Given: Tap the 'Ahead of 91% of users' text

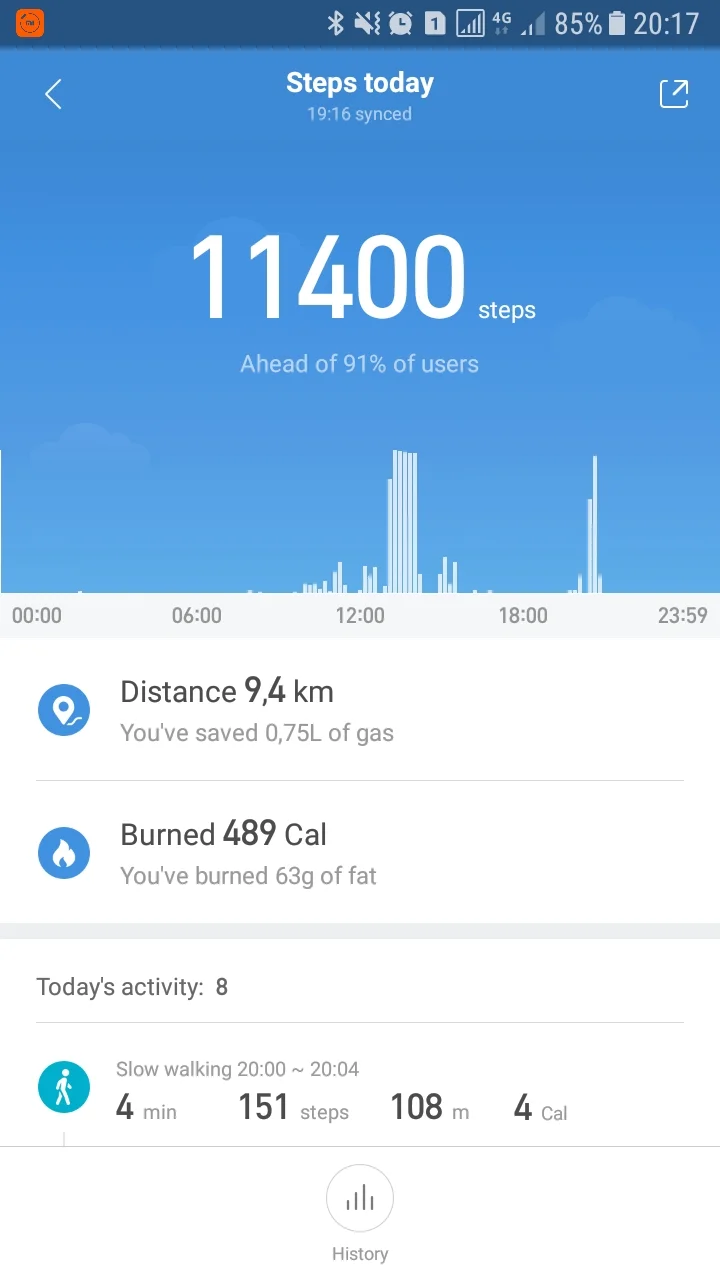Looking at the screenshot, I should 359,363.
